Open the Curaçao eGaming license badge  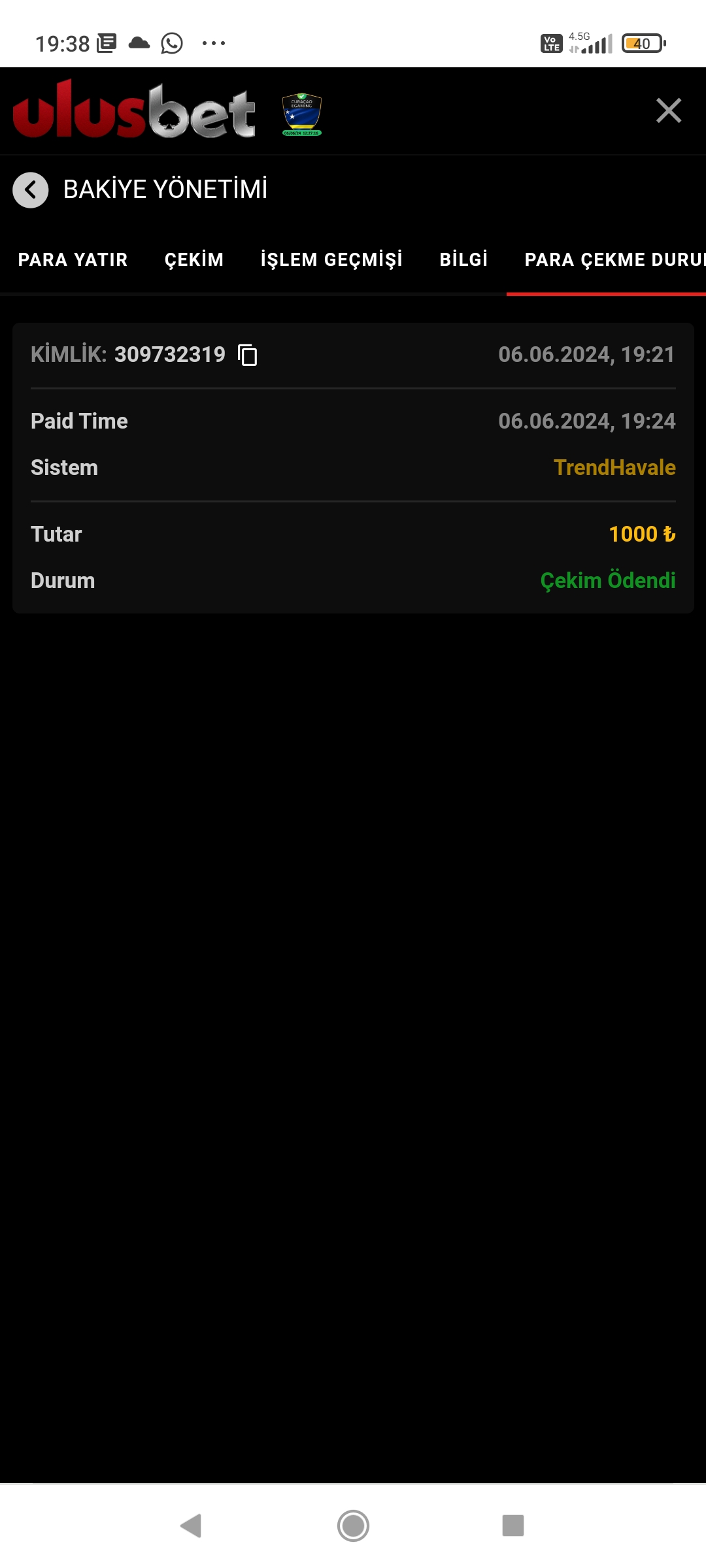pos(301,114)
